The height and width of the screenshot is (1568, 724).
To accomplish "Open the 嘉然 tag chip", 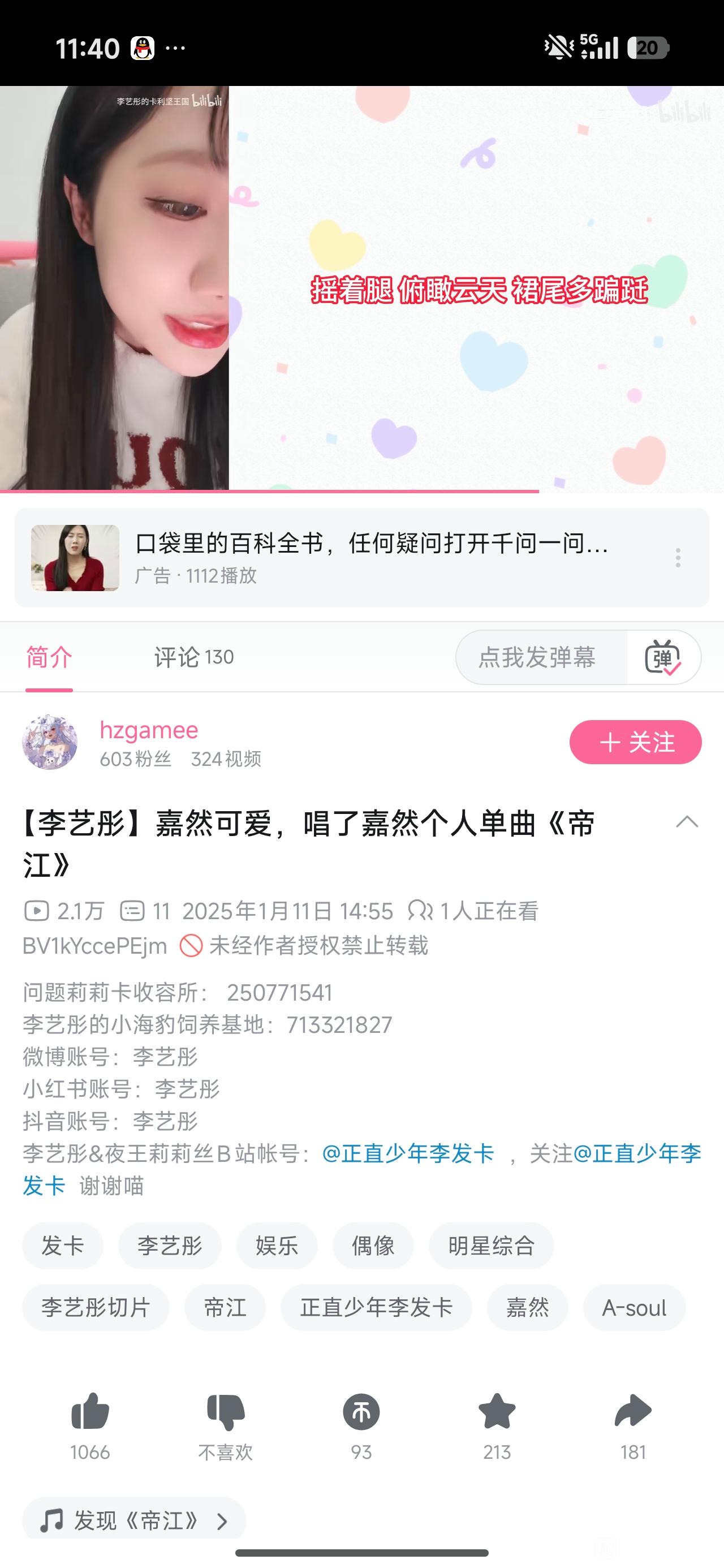I will pos(527,1307).
